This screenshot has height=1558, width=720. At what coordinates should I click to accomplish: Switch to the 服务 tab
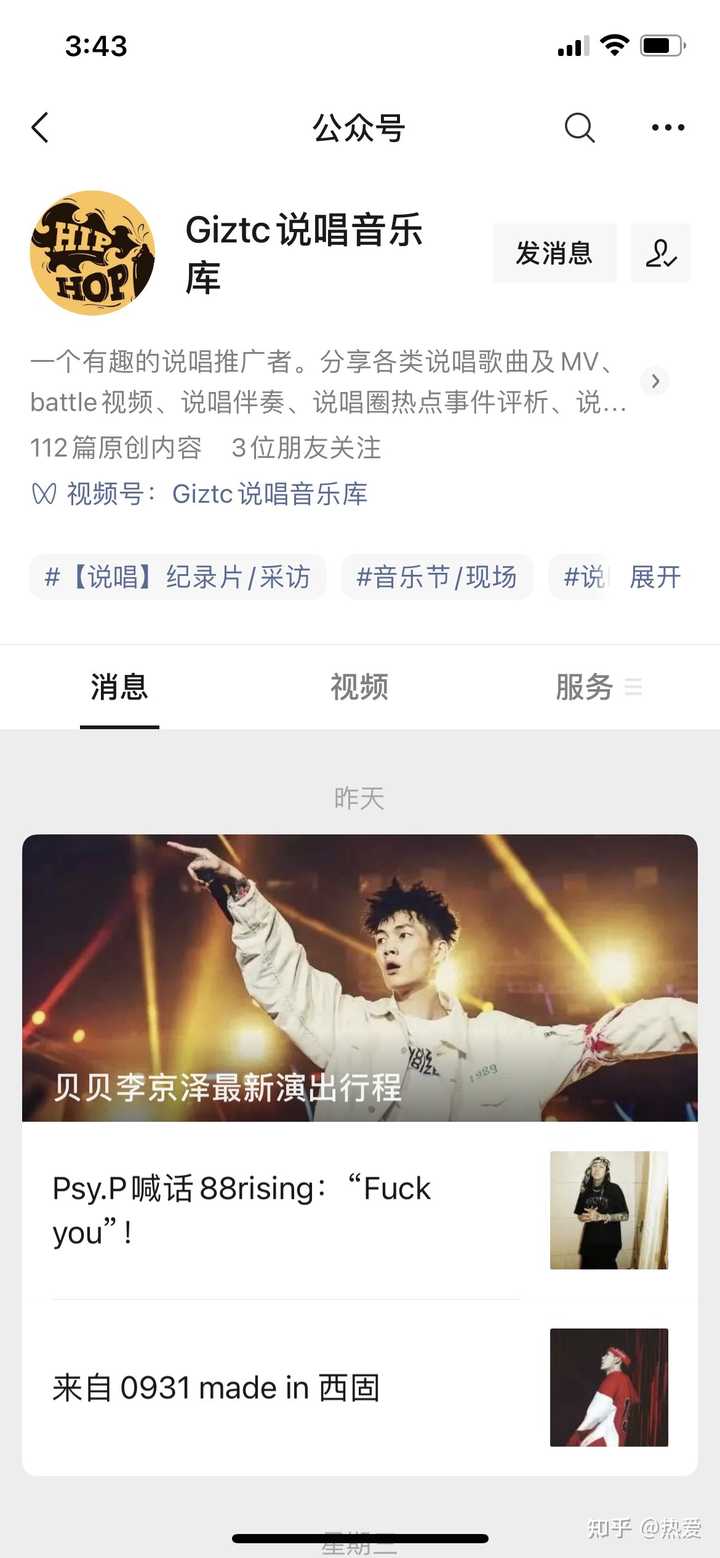tap(585, 687)
